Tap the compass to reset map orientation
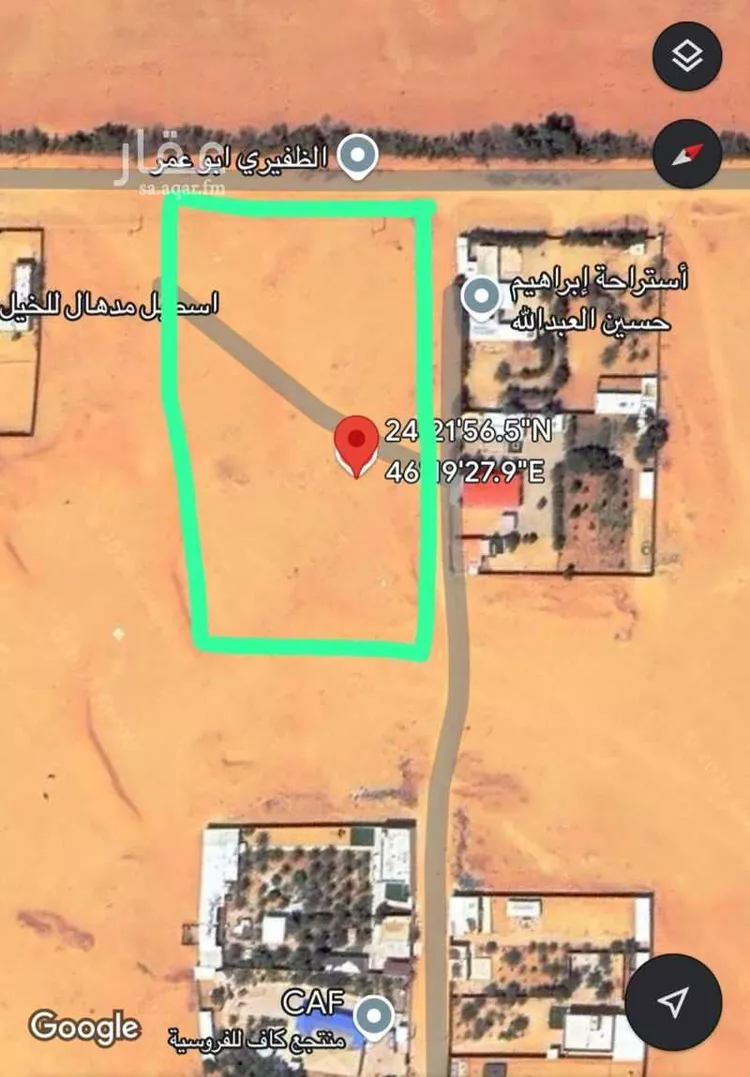 click(x=687, y=154)
